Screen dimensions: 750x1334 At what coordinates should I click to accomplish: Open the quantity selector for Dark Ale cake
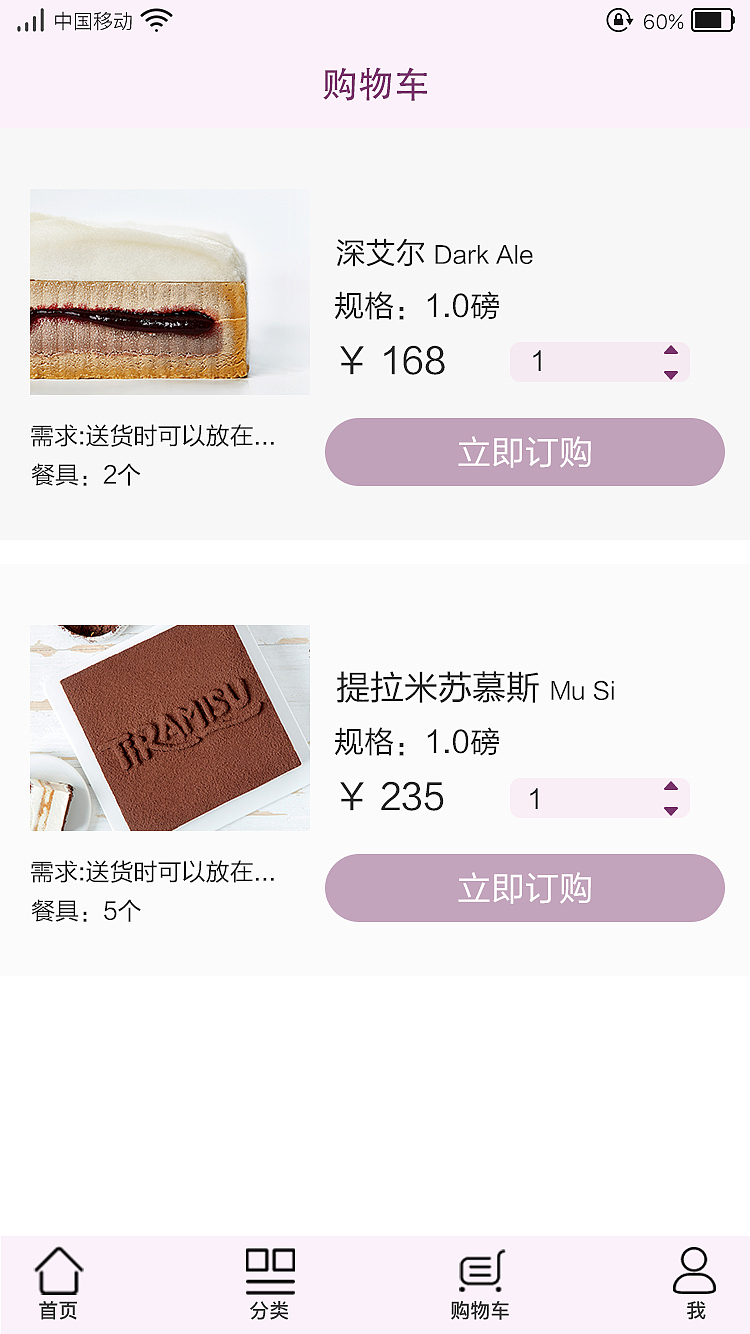pyautogui.click(x=599, y=361)
